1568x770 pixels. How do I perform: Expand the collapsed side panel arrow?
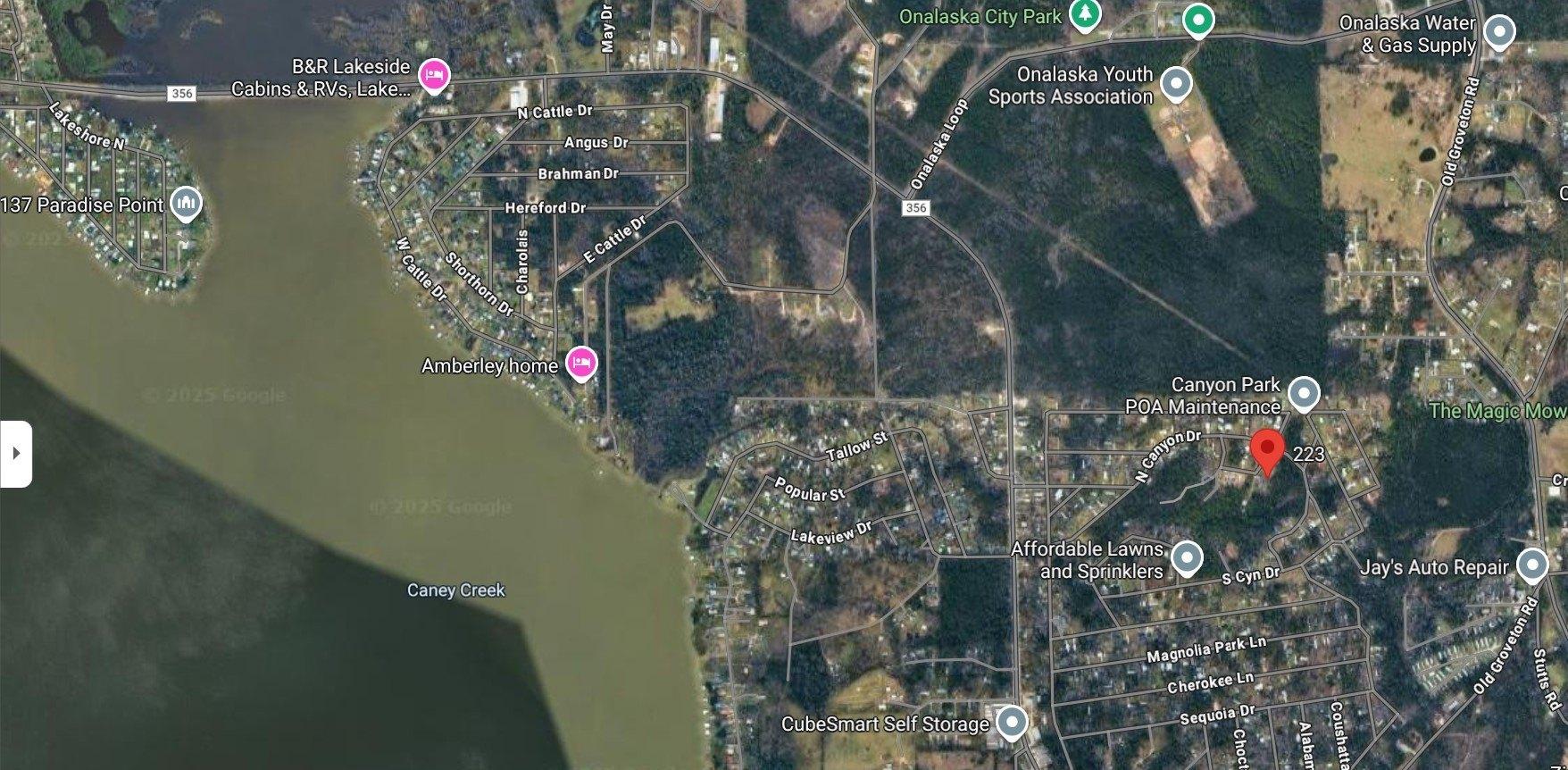[x=16, y=453]
